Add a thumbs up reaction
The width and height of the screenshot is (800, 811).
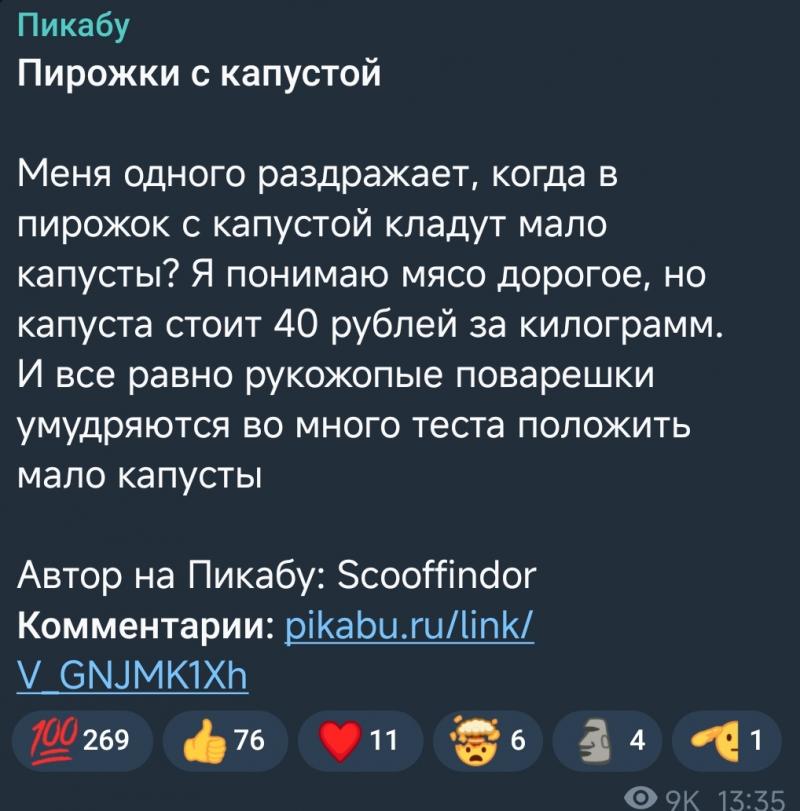(x=222, y=740)
